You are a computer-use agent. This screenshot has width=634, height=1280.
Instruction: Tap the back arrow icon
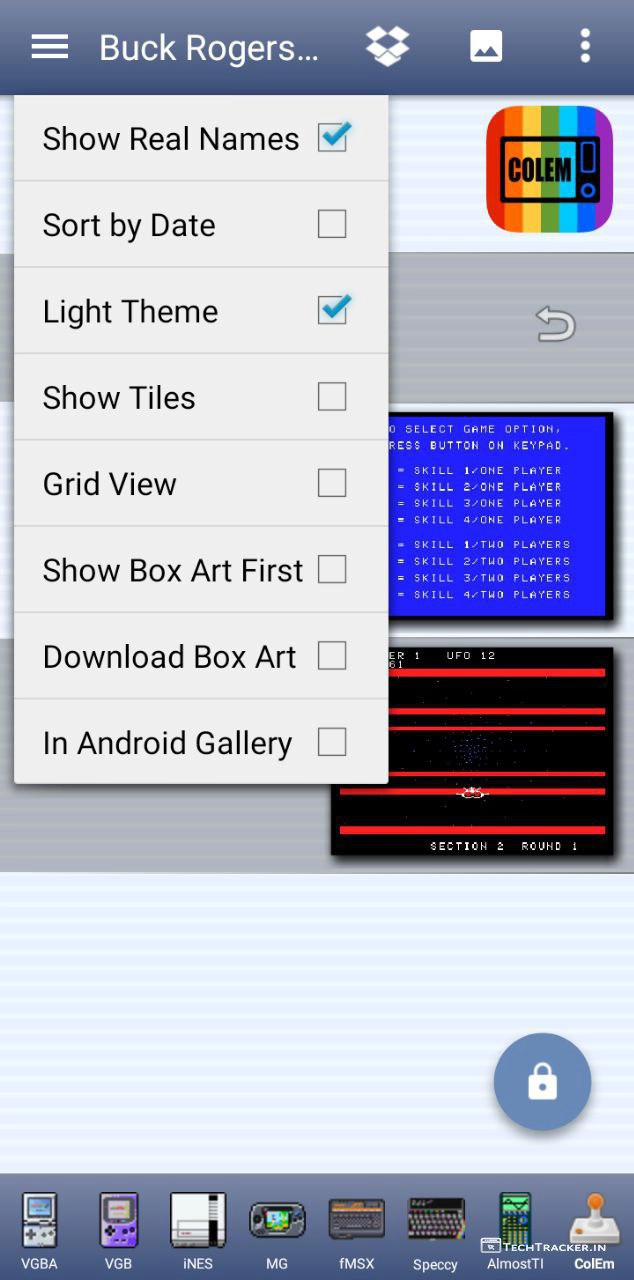(x=556, y=324)
